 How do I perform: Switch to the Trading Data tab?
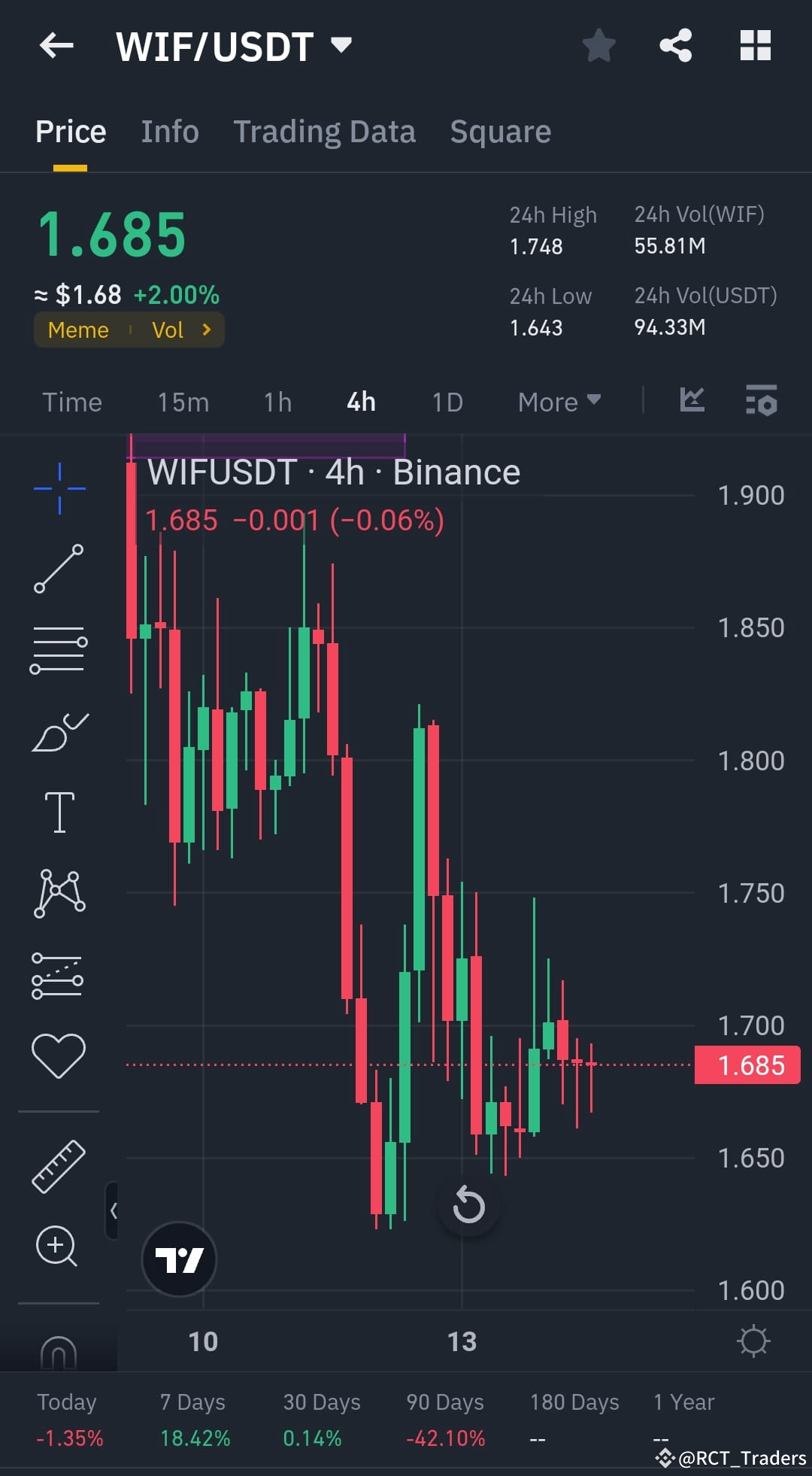(325, 131)
